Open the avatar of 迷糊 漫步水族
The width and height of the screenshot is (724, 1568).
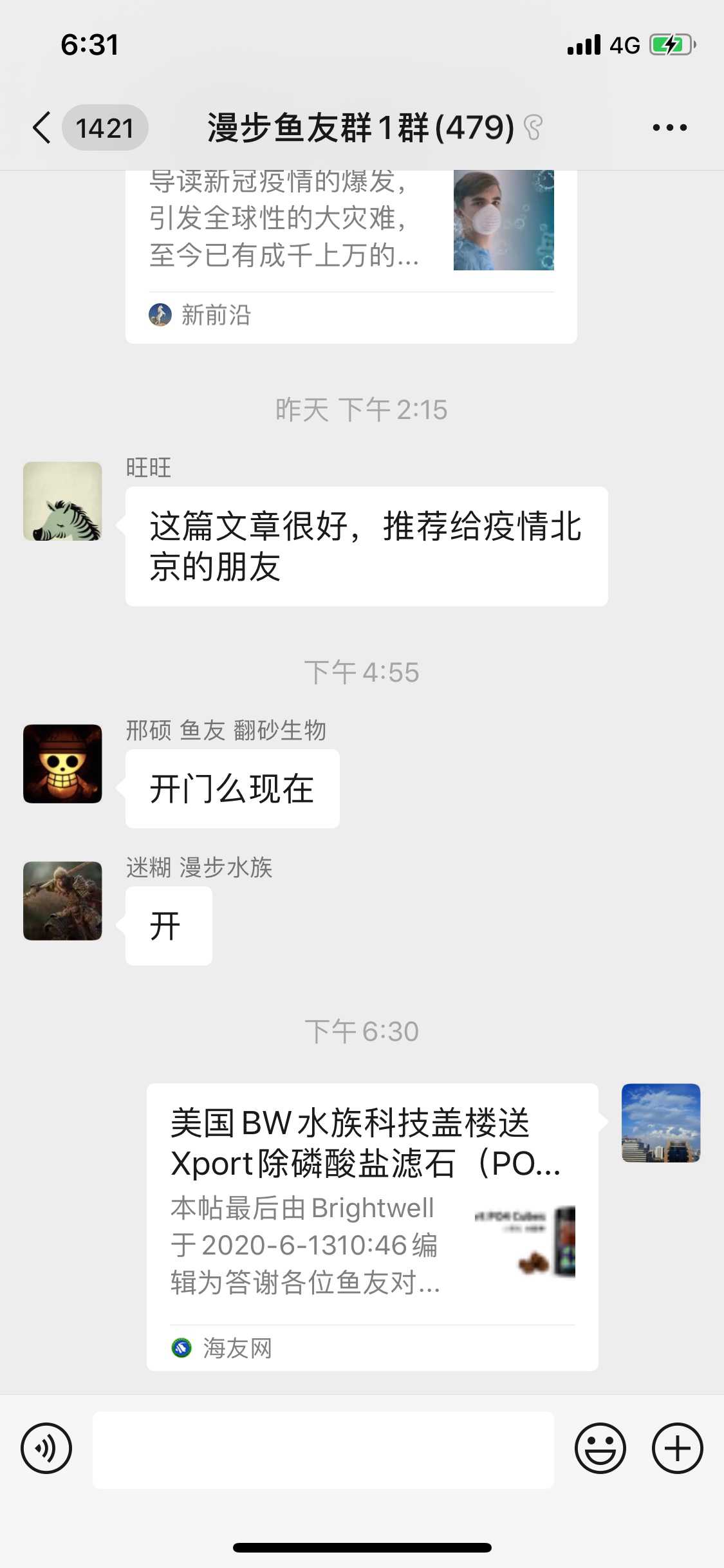[62, 901]
